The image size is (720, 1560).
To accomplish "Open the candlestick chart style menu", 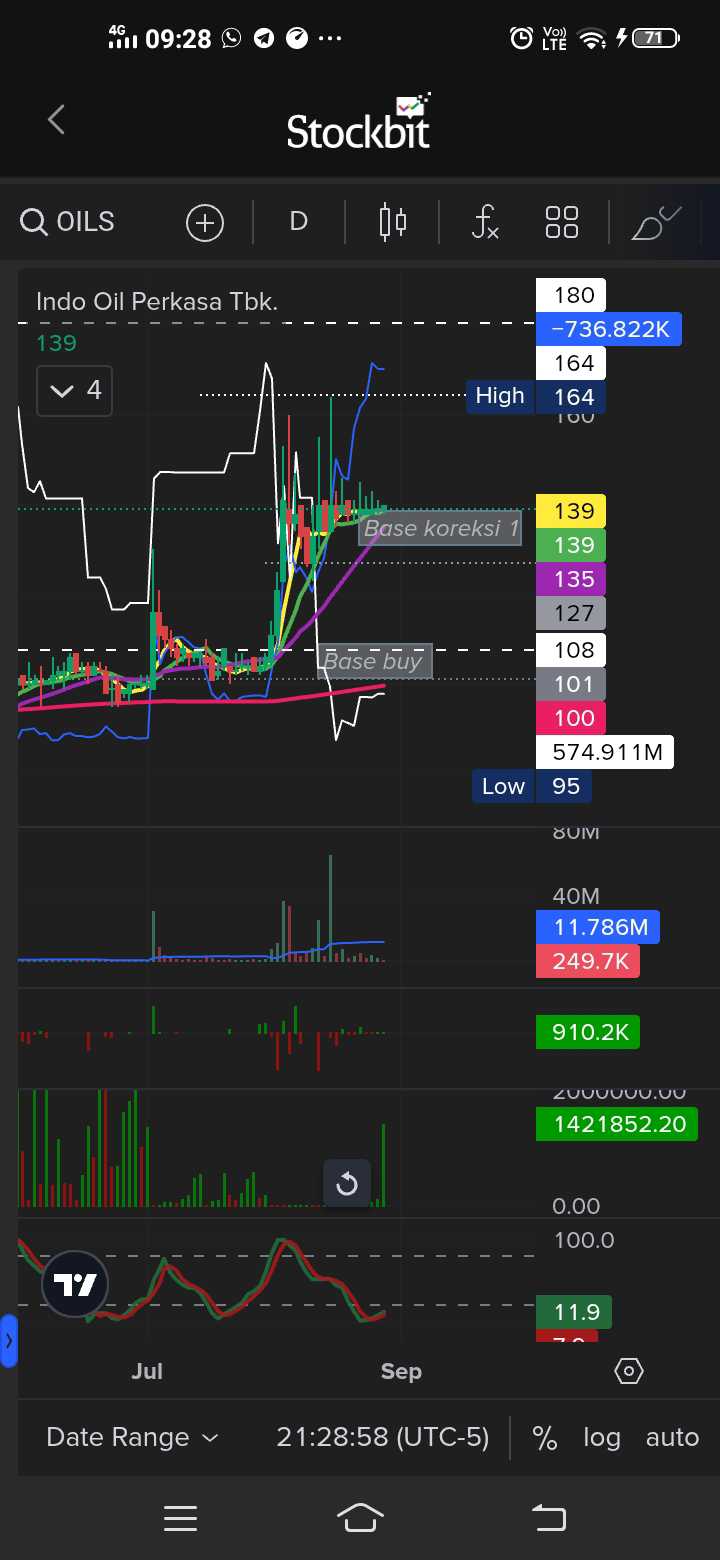I will point(393,222).
